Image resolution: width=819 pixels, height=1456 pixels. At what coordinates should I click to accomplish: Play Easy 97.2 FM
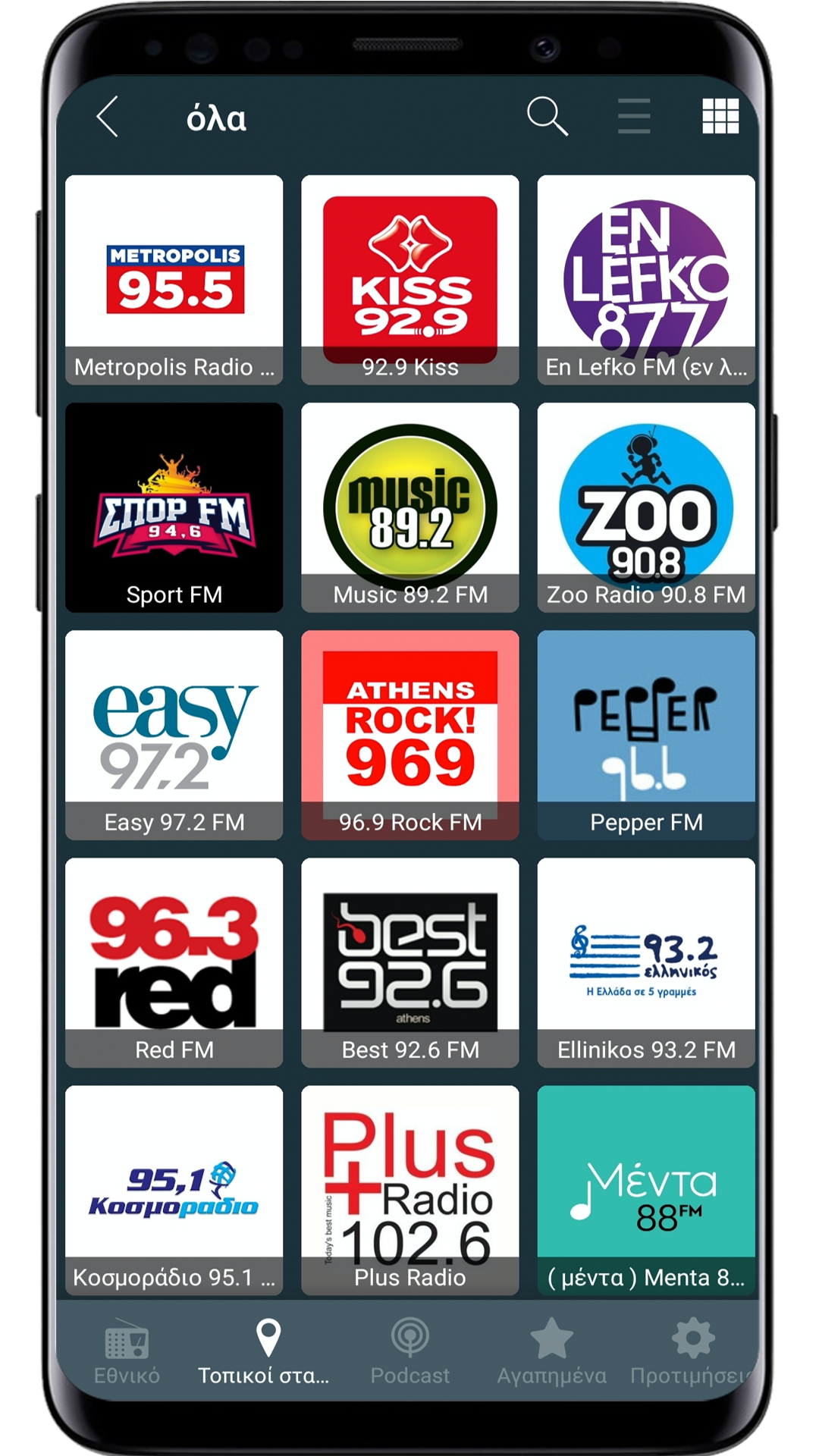point(174,735)
